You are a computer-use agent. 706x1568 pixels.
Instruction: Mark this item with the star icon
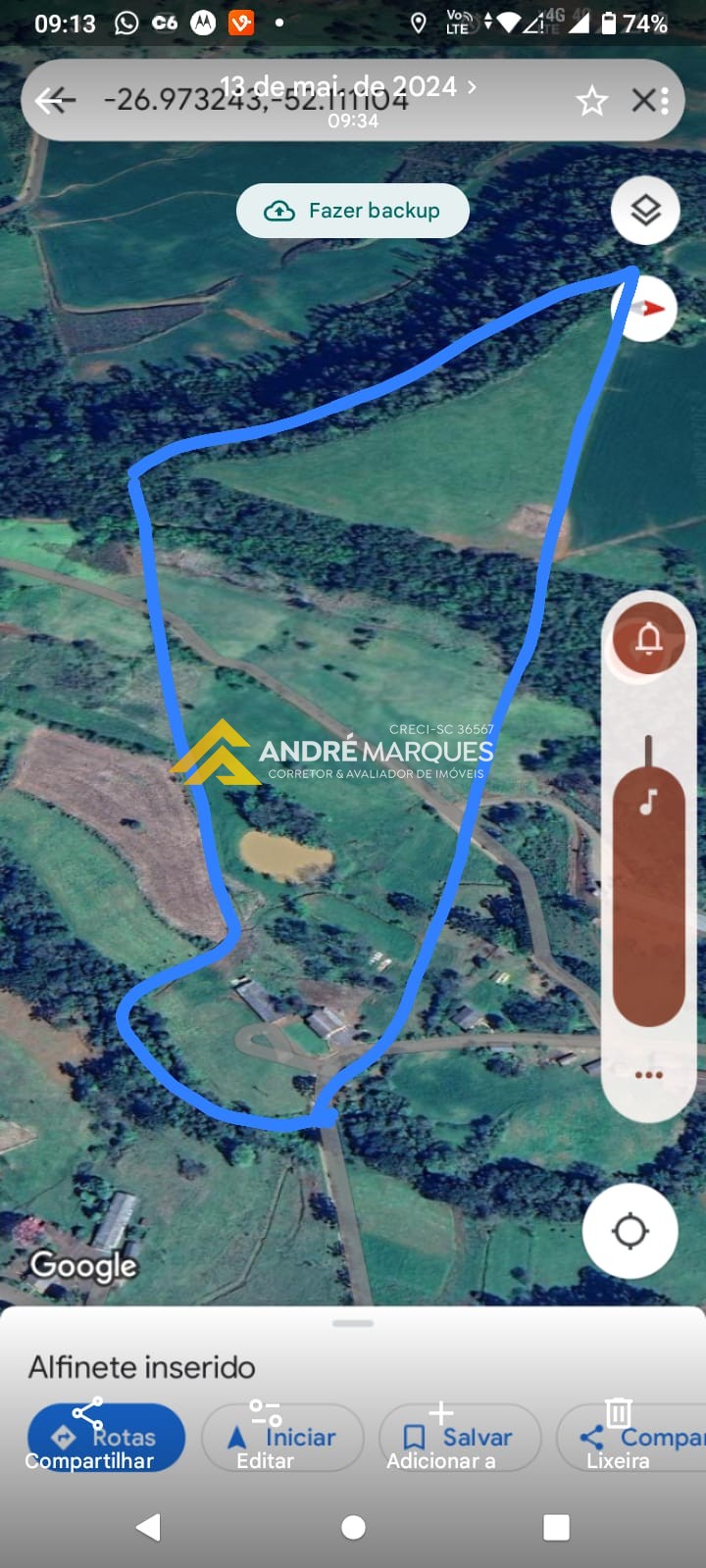coord(591,101)
